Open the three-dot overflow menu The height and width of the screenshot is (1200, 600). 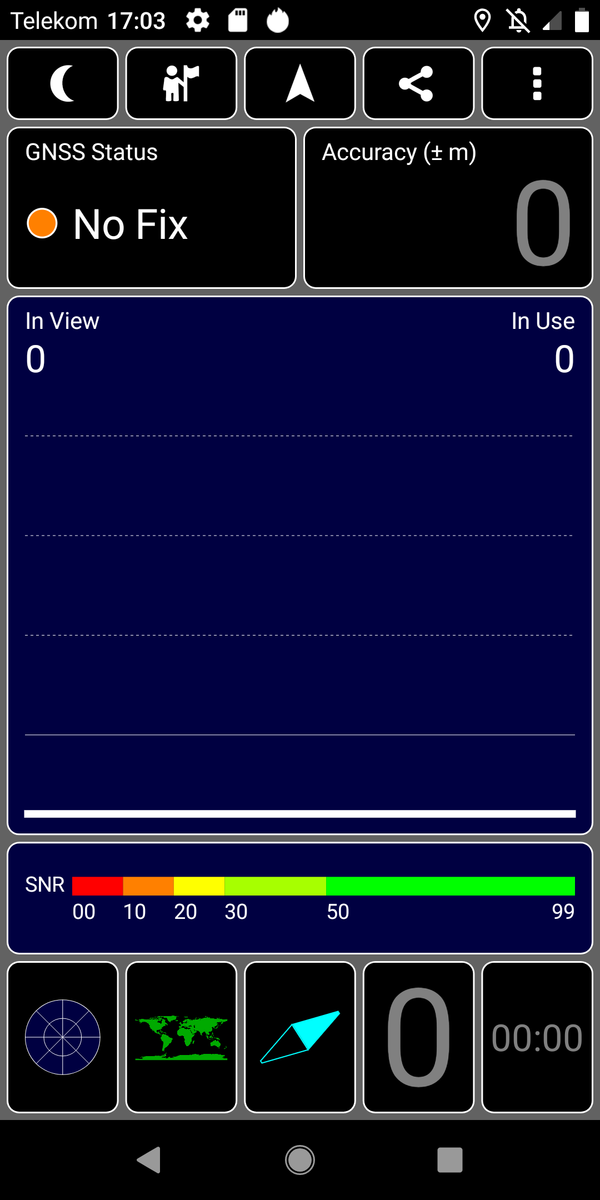pos(537,84)
